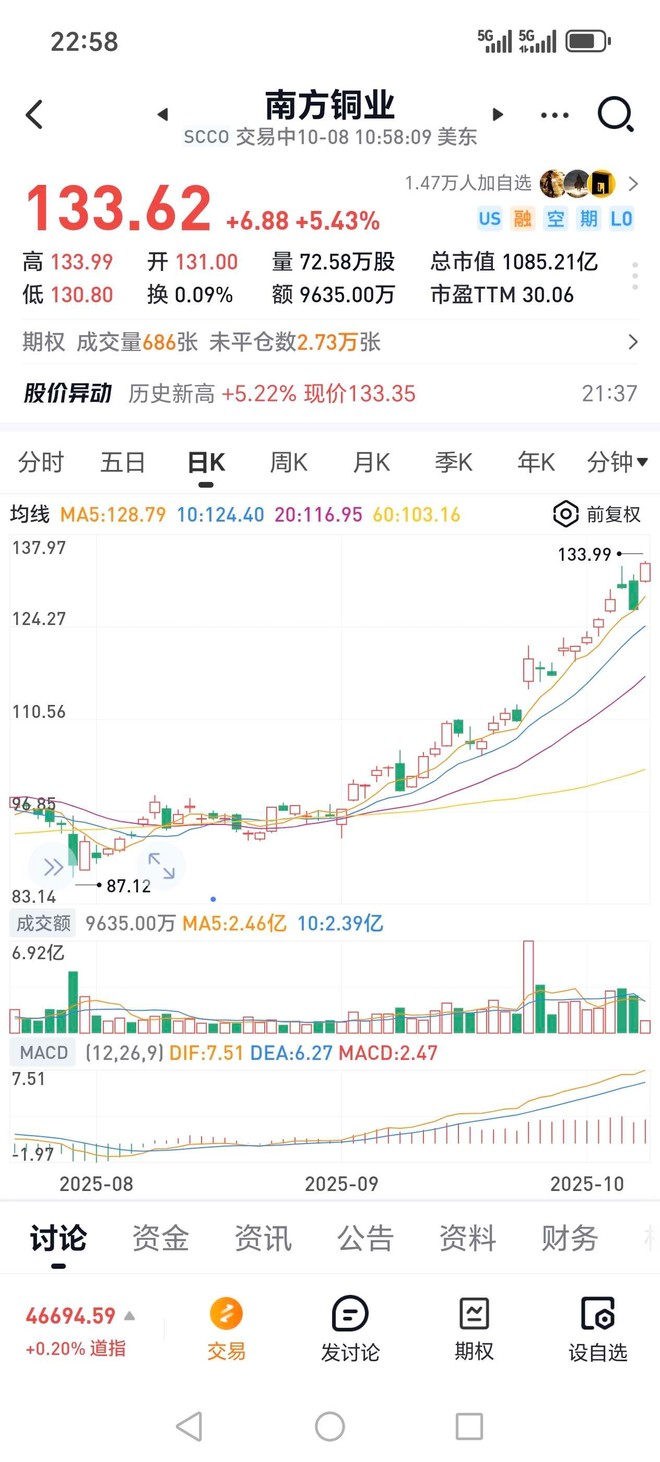
Task: Open the 资讯 news tab
Action: tap(263, 1239)
